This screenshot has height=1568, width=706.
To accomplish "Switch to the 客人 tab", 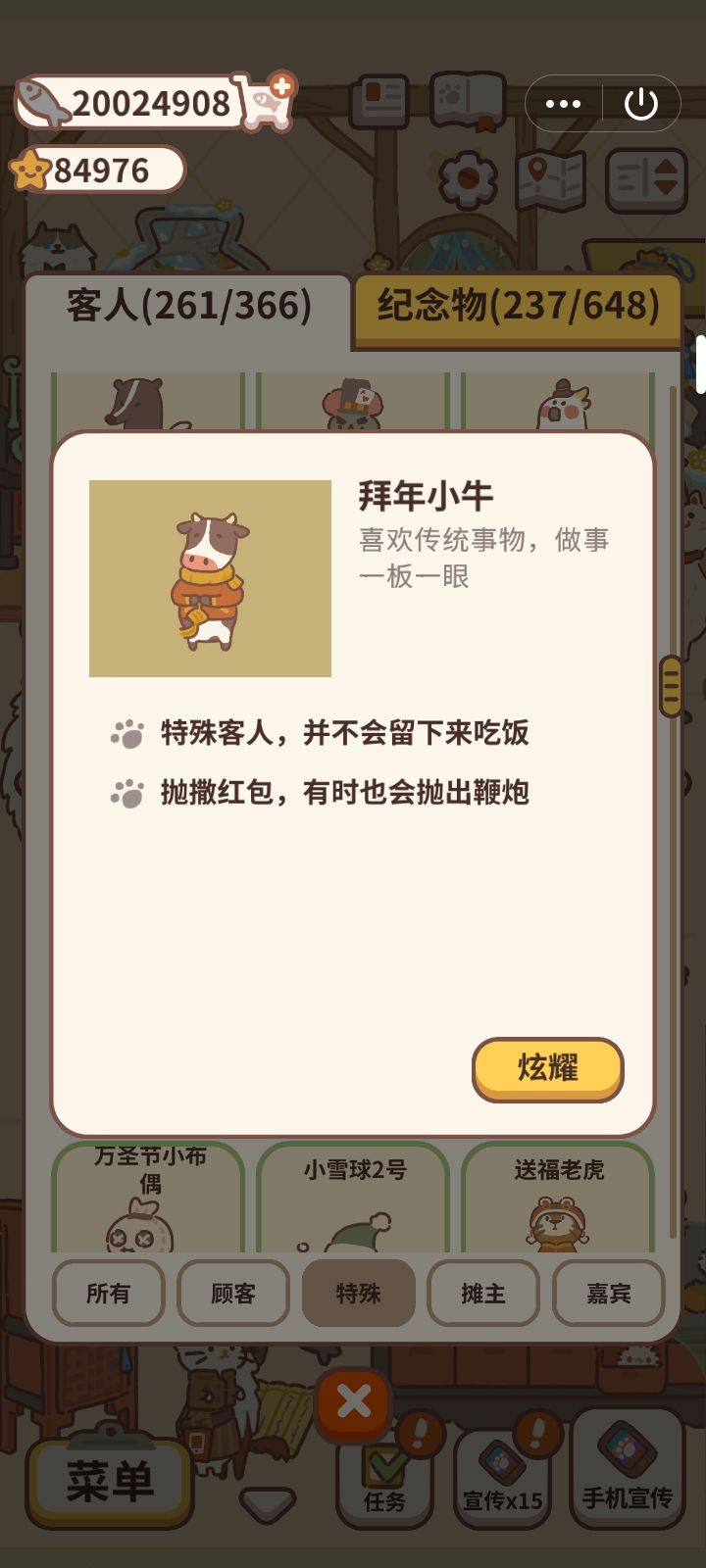I will pos(186,305).
